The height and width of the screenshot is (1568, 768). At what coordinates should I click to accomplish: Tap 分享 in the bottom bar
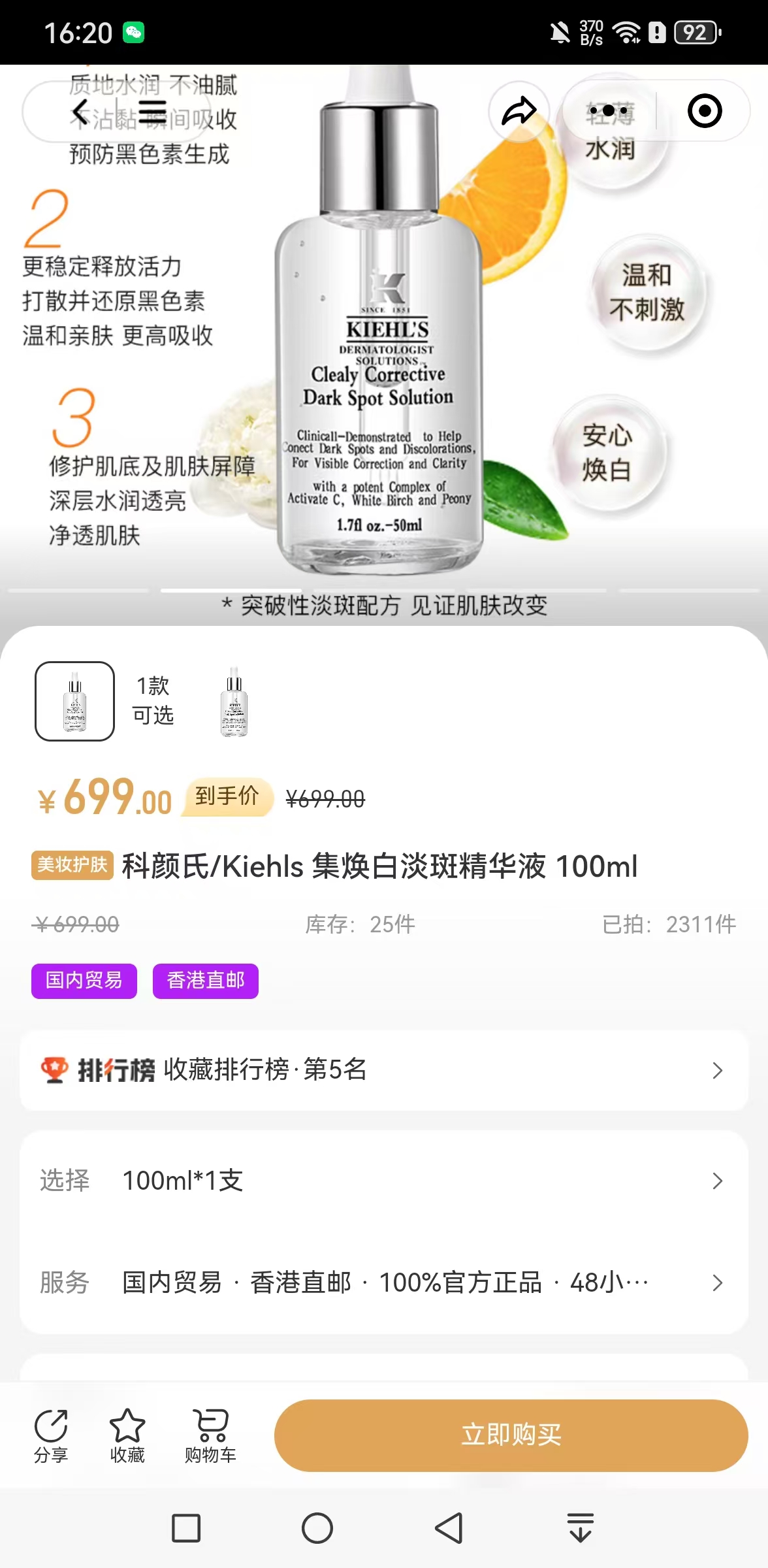[x=51, y=1435]
